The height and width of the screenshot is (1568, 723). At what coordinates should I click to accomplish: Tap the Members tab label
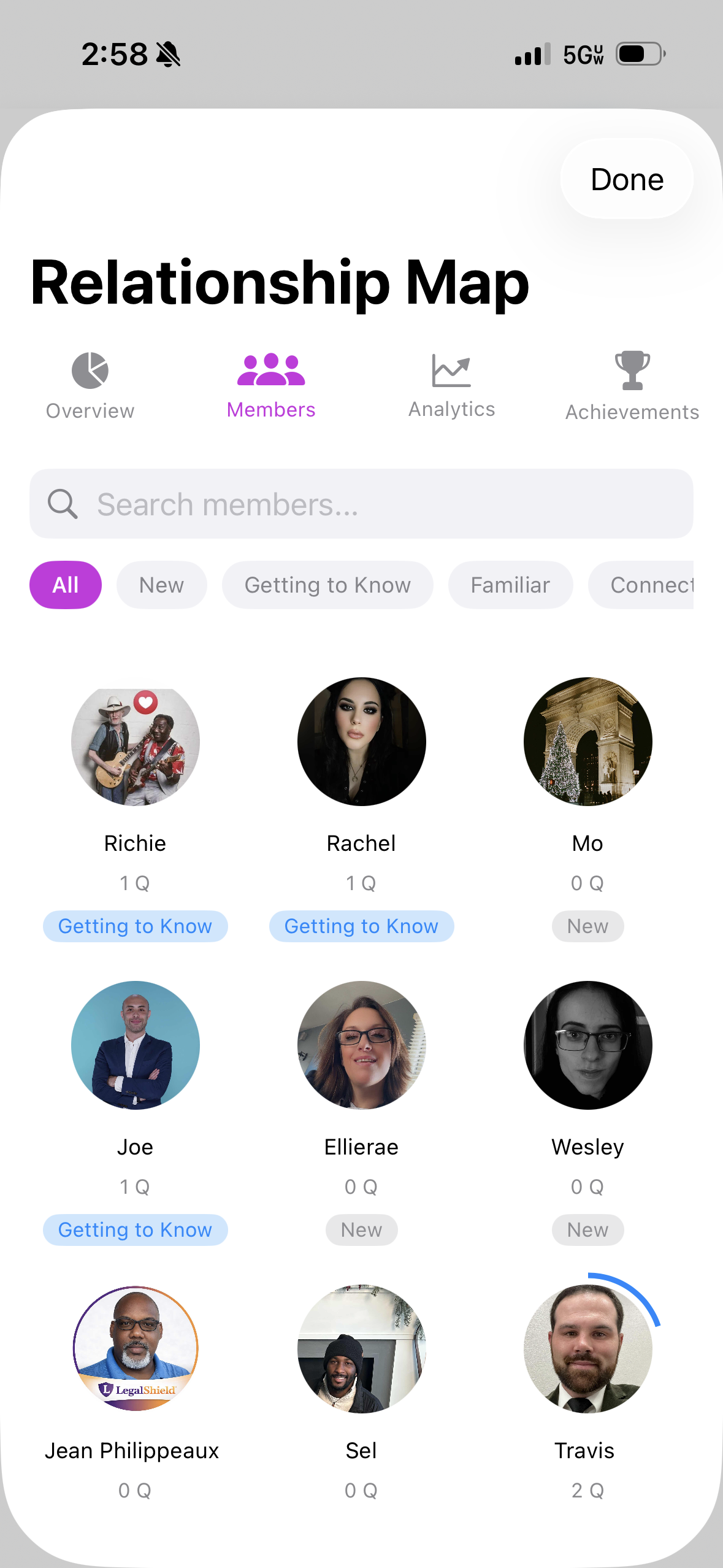click(270, 410)
